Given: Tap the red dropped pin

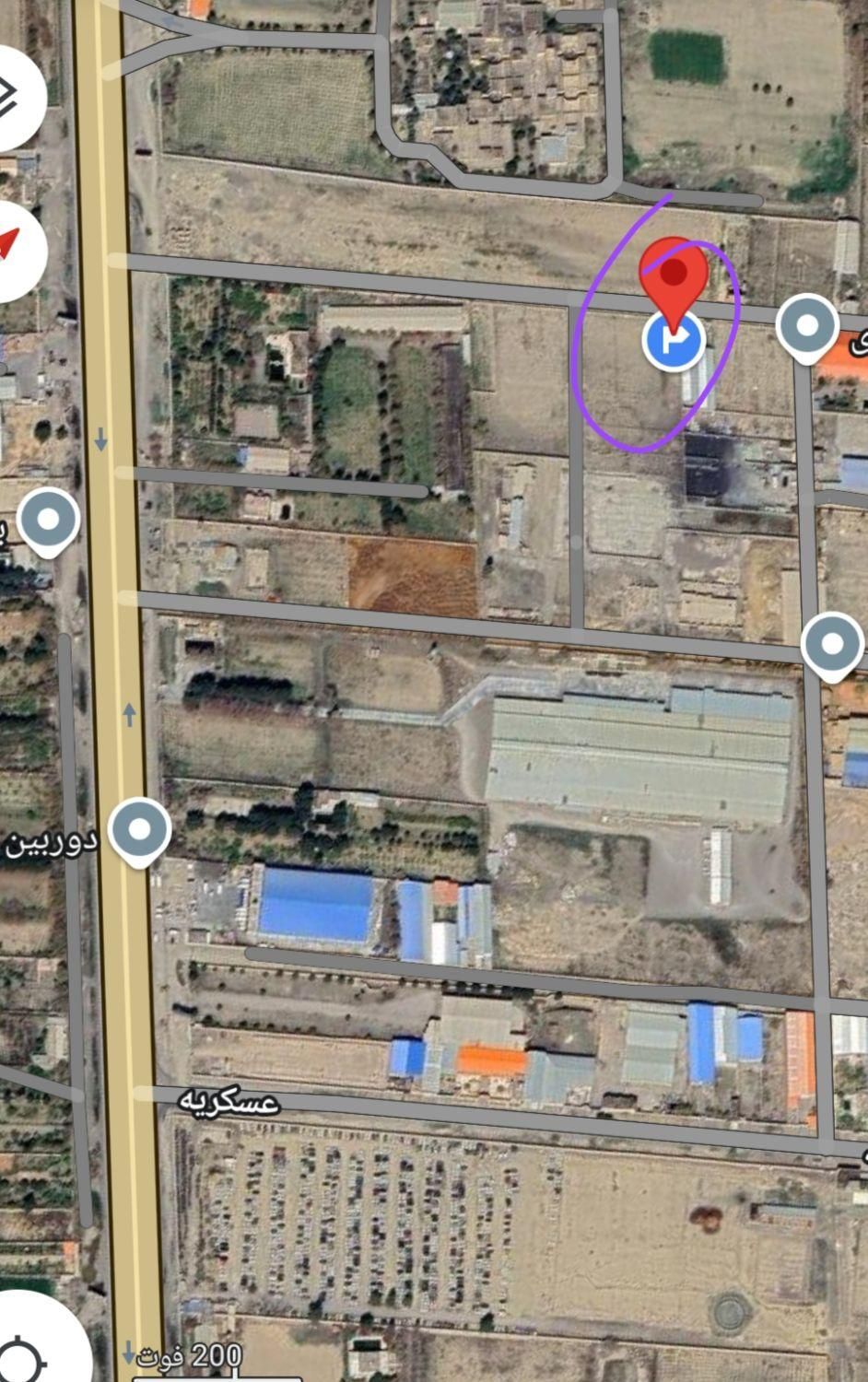Looking at the screenshot, I should 674,274.
